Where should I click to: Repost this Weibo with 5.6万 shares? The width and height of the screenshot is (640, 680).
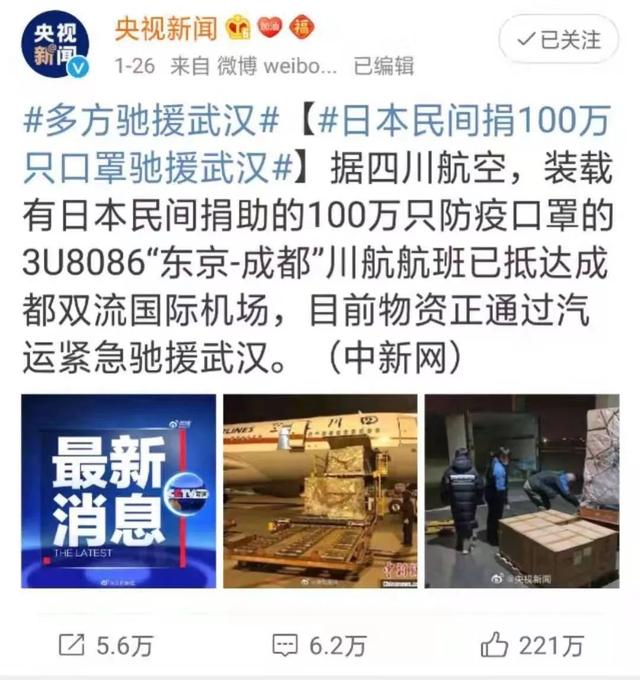coord(106,645)
